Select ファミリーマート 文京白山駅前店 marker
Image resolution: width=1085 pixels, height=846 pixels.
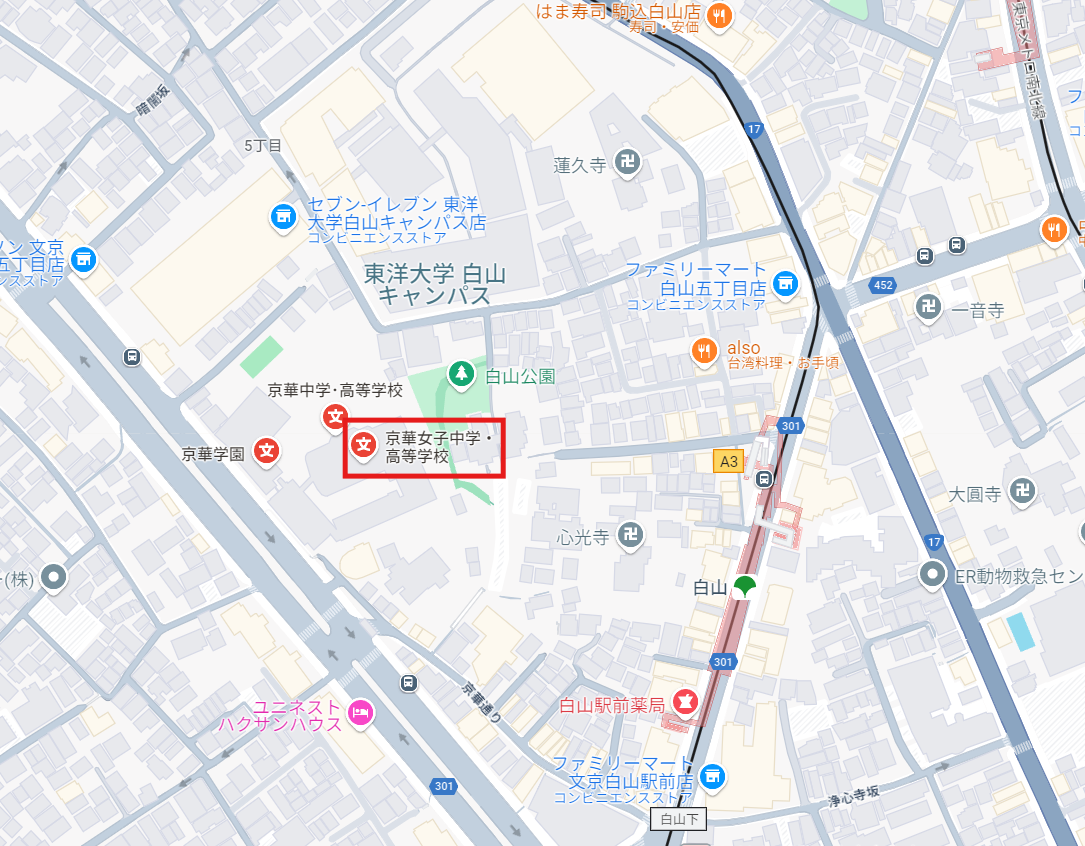712,775
